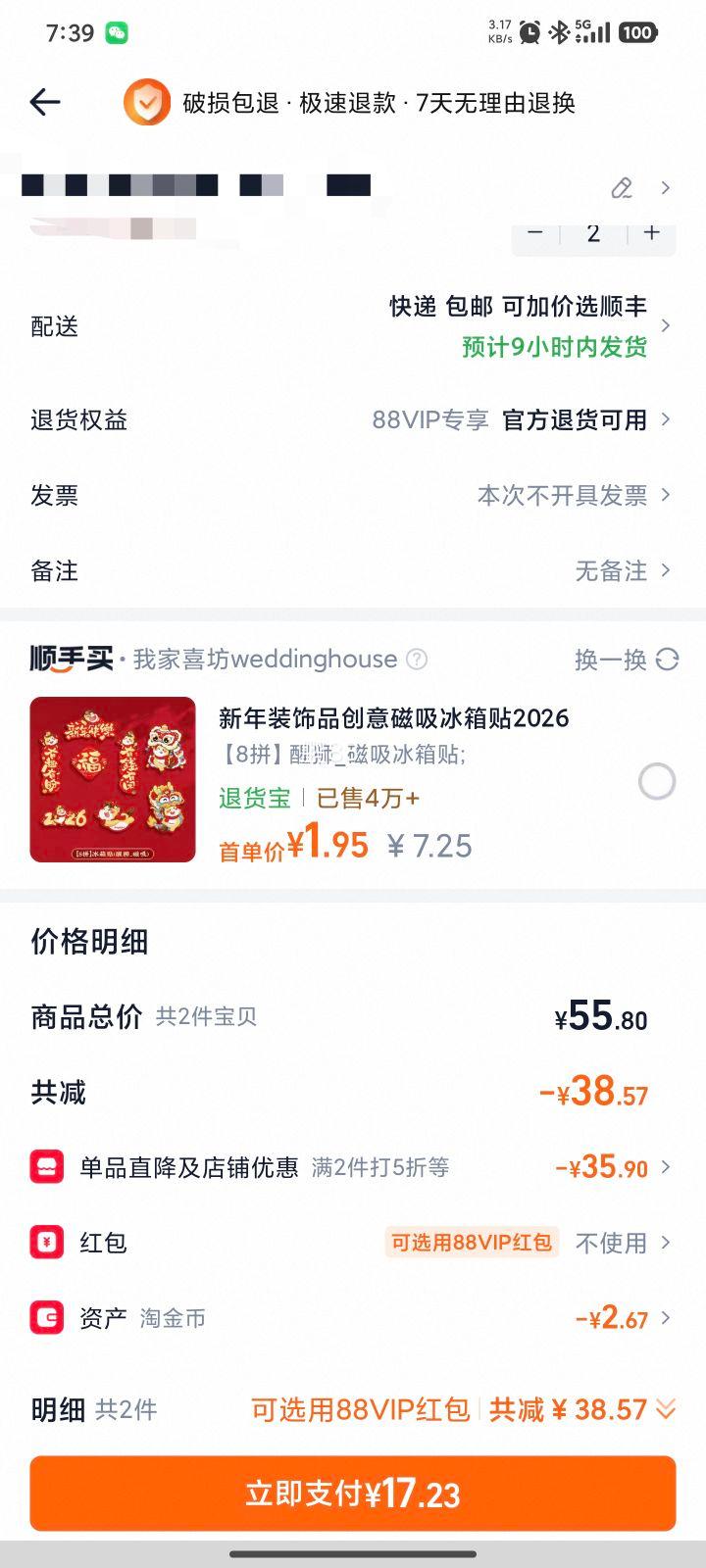Tap the WeChat icon in the status bar
Screen dimensions: 706x1568
click(x=118, y=32)
